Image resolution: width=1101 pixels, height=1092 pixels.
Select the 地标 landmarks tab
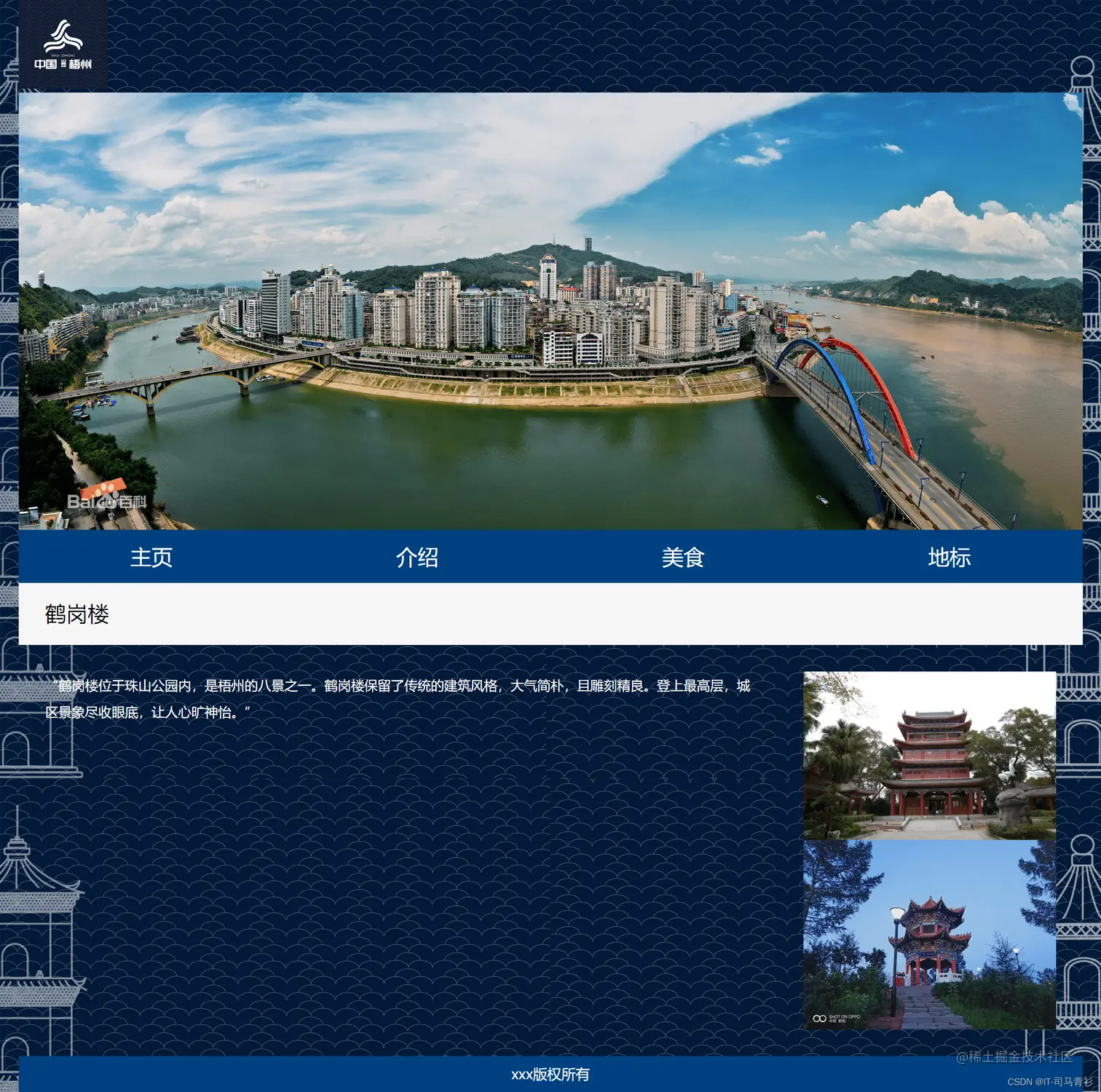[x=949, y=558]
